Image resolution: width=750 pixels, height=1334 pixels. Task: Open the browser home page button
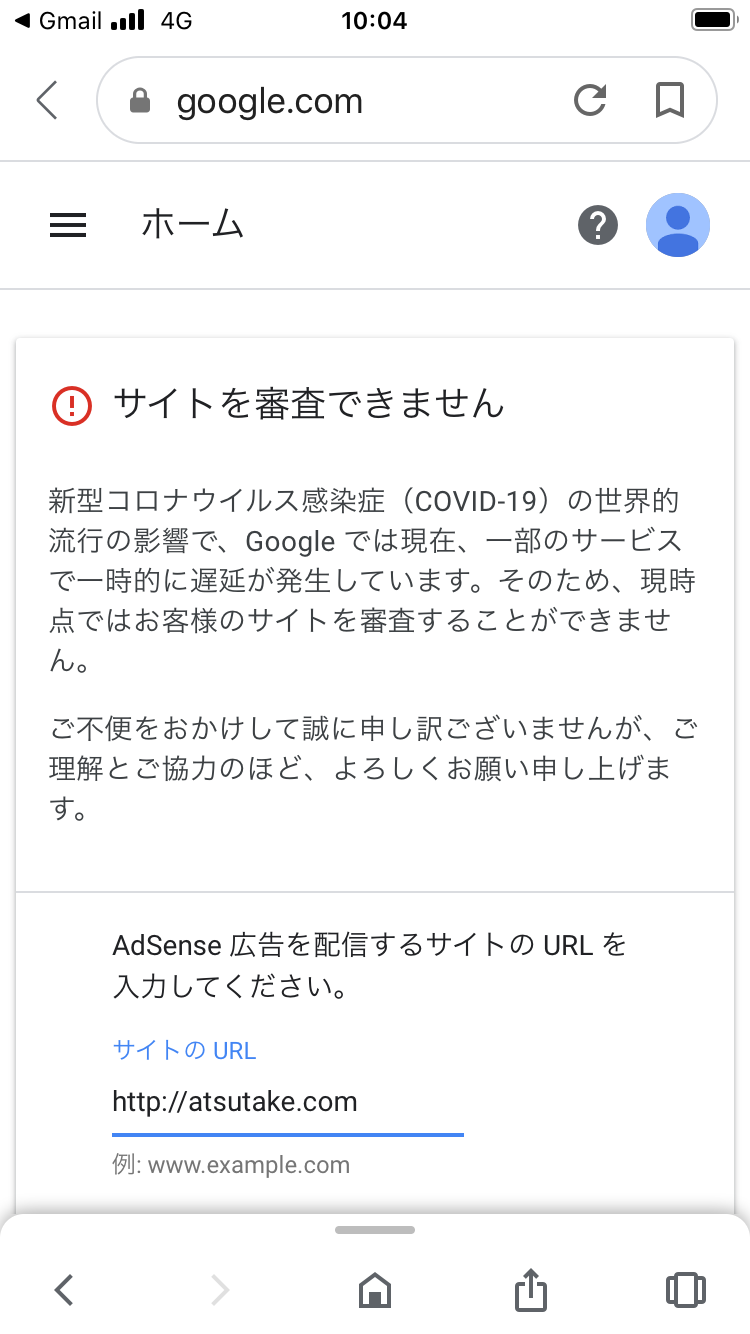point(375,1290)
